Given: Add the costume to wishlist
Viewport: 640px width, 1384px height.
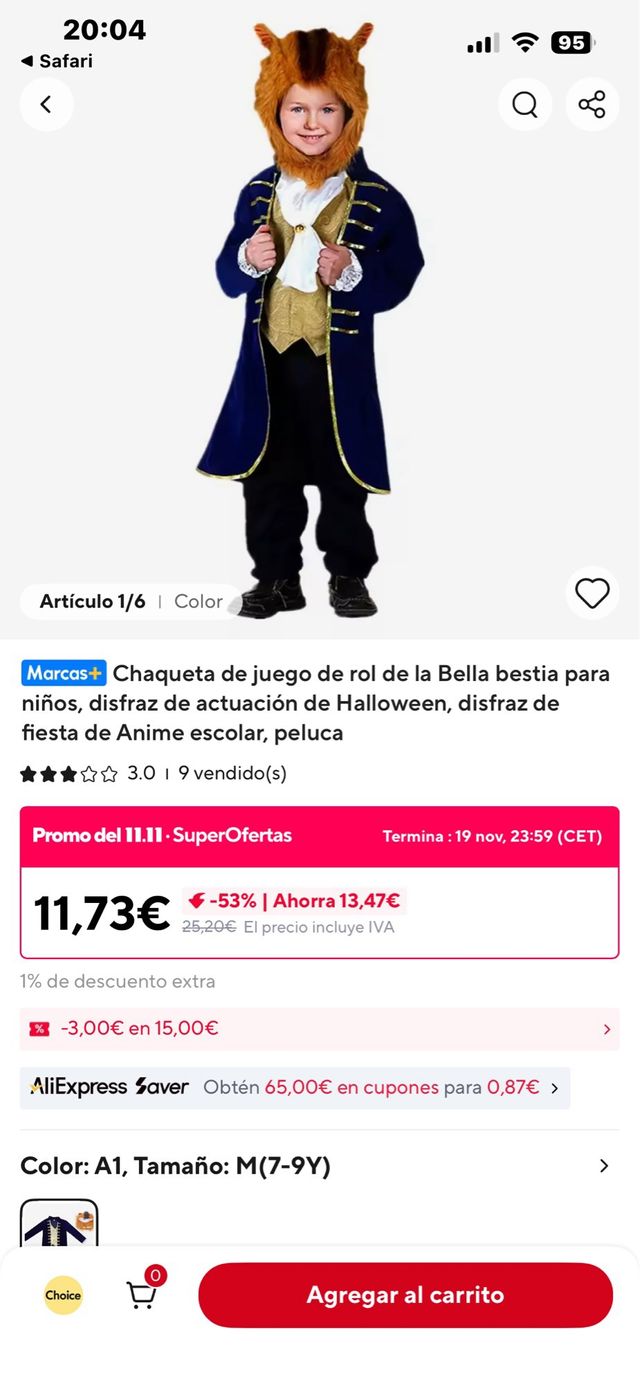Looking at the screenshot, I should tap(592, 593).
